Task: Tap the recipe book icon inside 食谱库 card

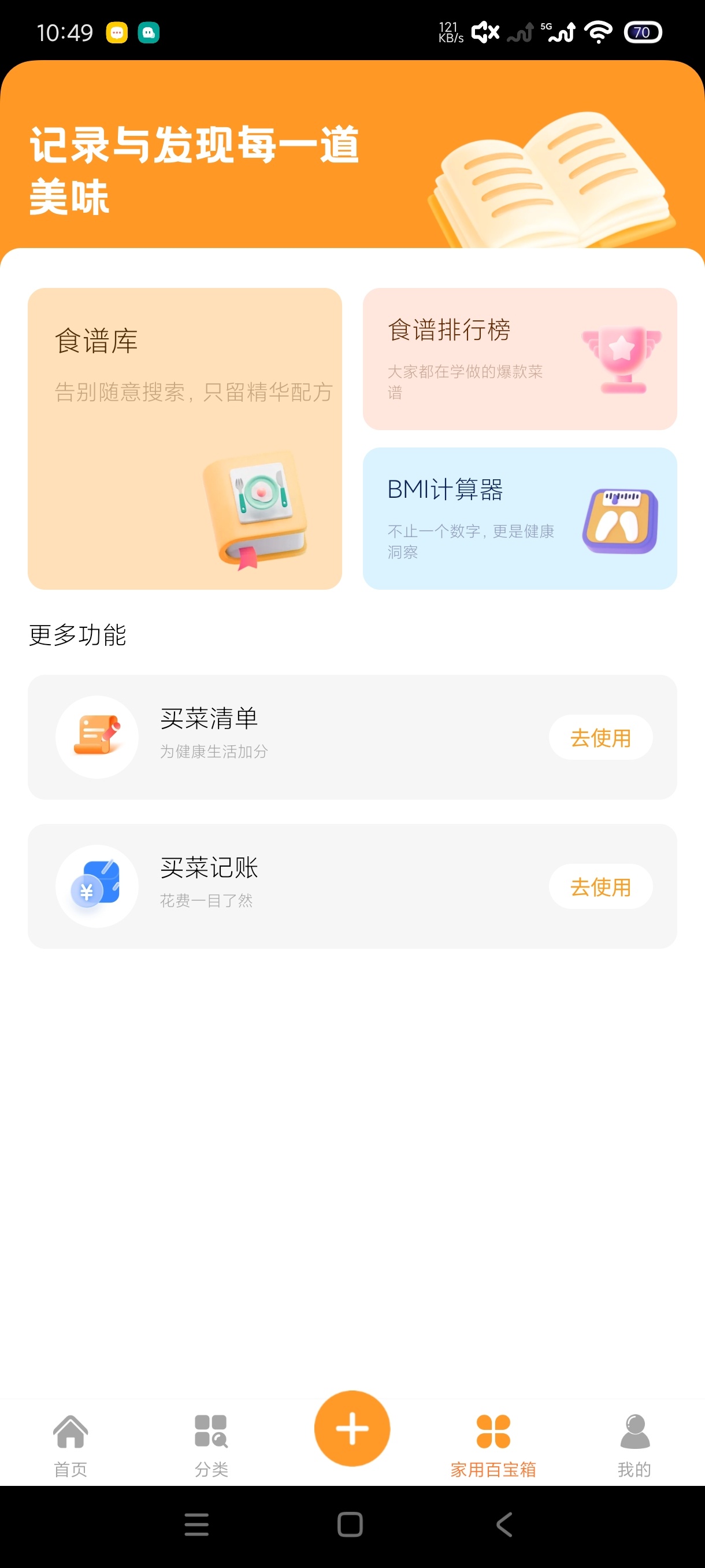Action: click(255, 511)
